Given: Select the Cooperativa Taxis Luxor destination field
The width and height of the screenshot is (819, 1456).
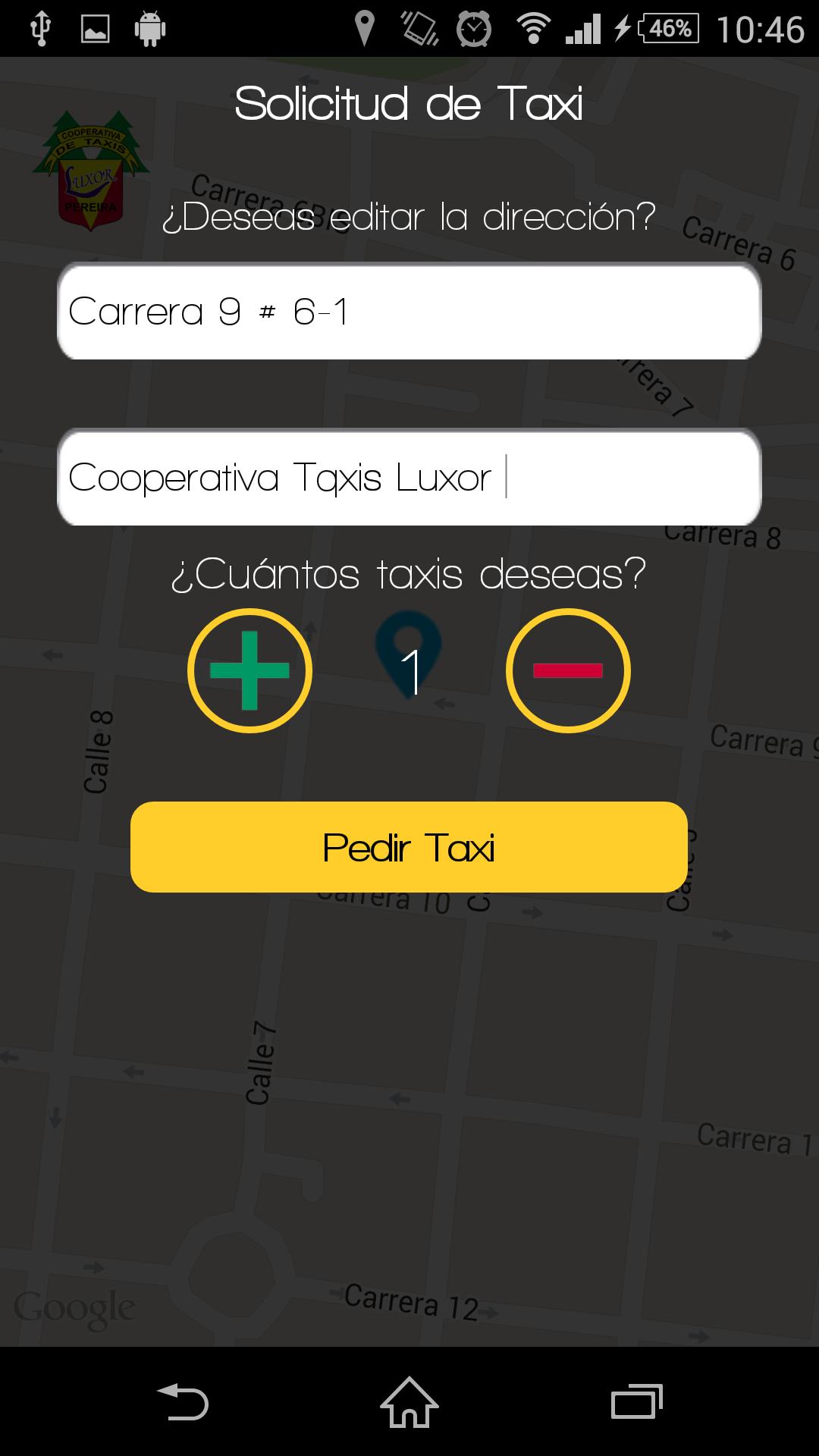Looking at the screenshot, I should point(409,478).
